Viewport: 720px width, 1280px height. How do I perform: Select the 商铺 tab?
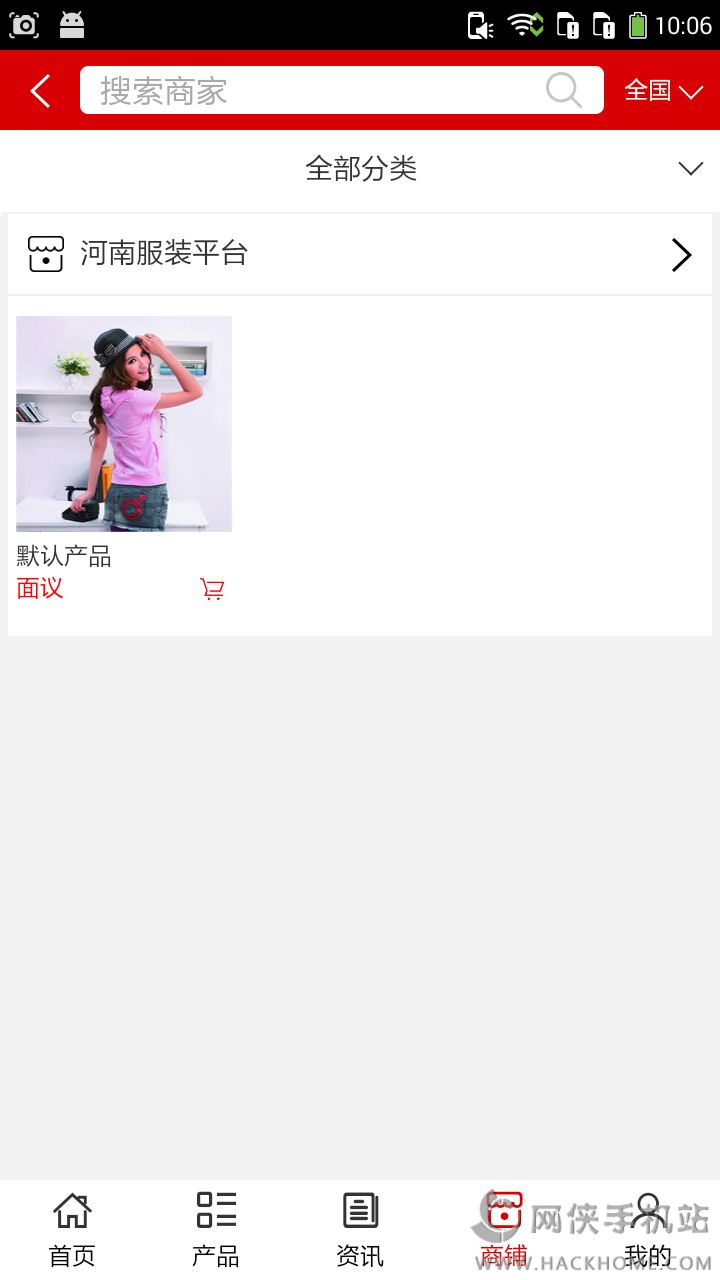pos(504,1230)
